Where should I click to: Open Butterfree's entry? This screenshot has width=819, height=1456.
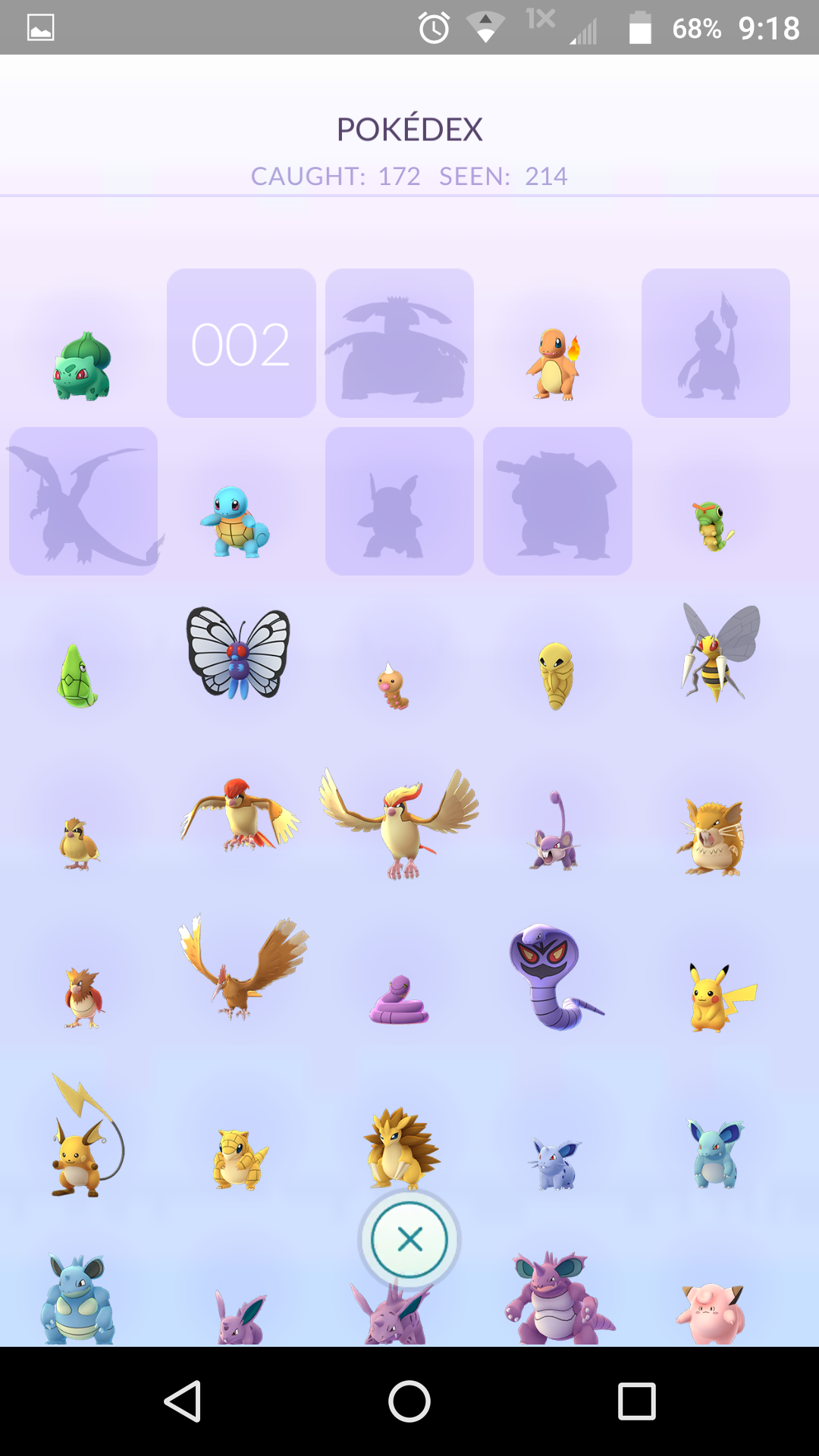pos(239,653)
